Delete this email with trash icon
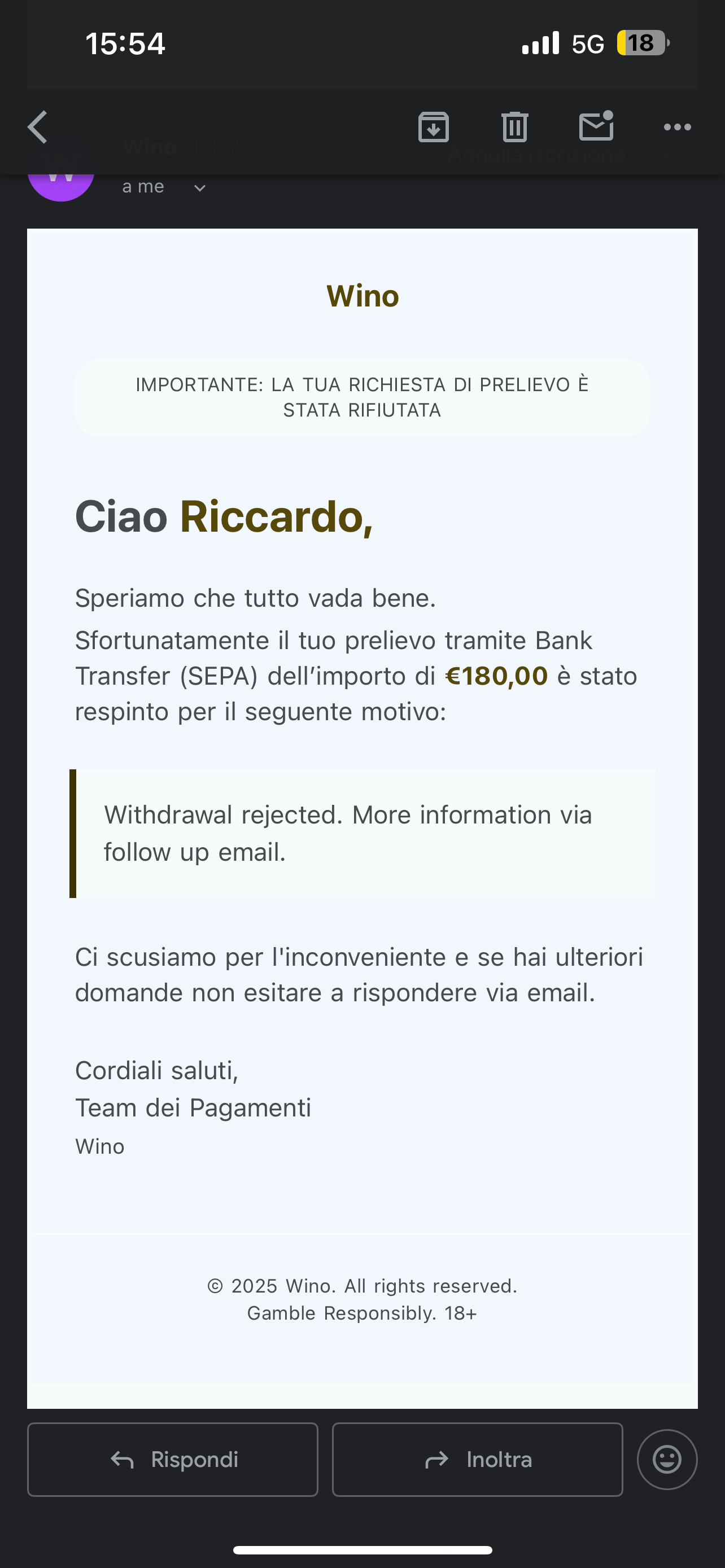This screenshot has height=1568, width=725. [x=514, y=127]
